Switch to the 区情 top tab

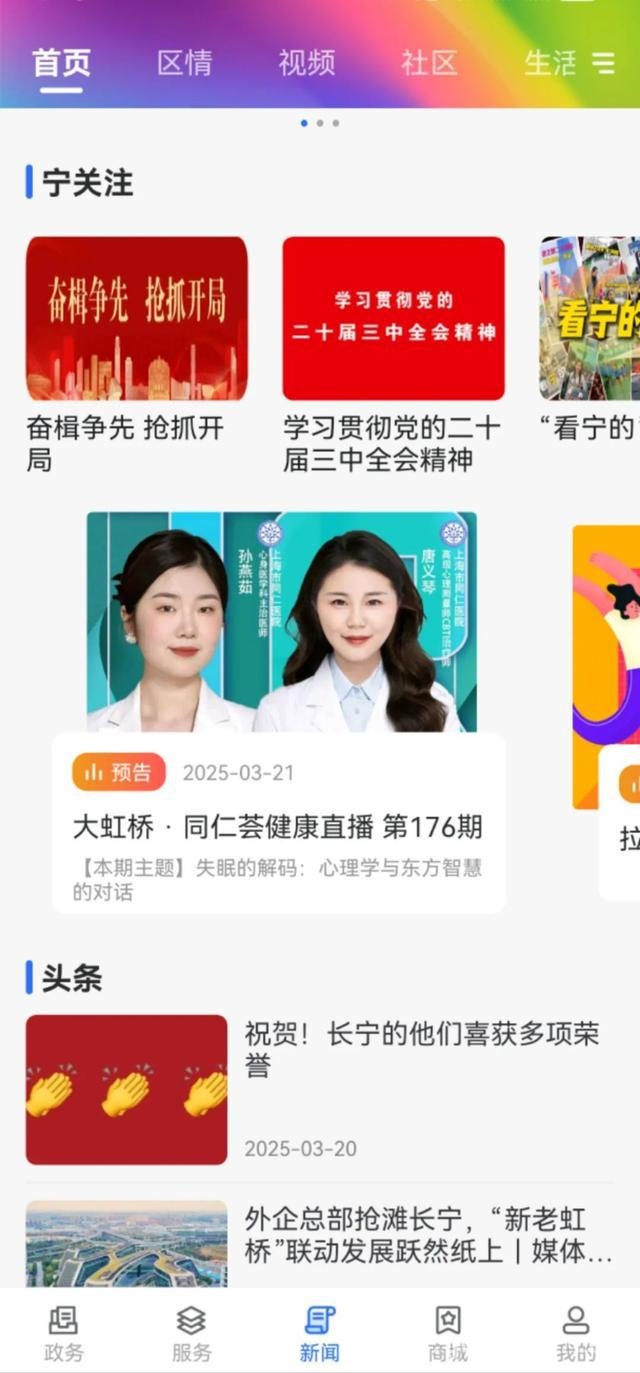pyautogui.click(x=185, y=63)
